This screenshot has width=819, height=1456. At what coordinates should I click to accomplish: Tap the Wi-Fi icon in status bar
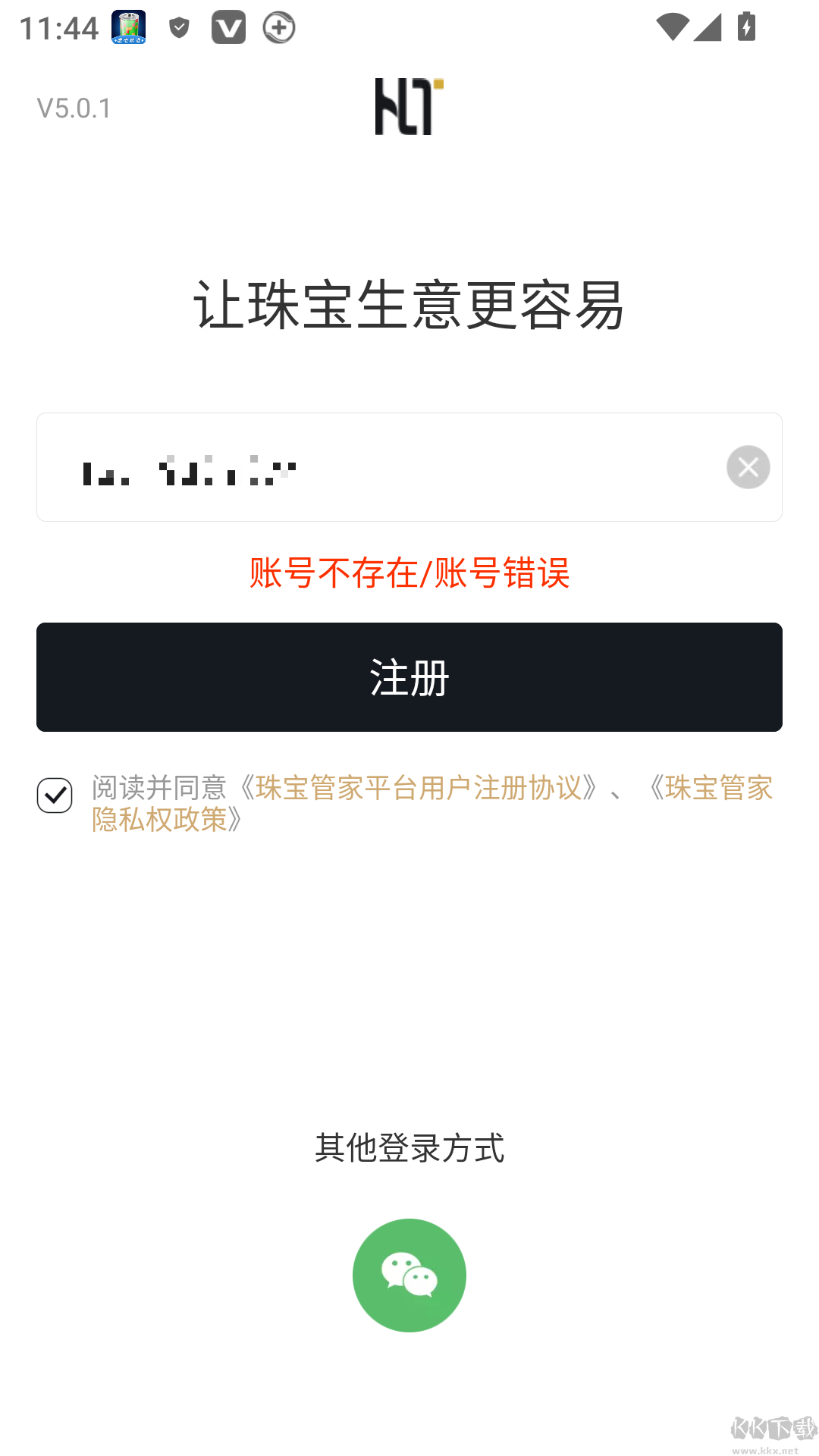point(674,27)
